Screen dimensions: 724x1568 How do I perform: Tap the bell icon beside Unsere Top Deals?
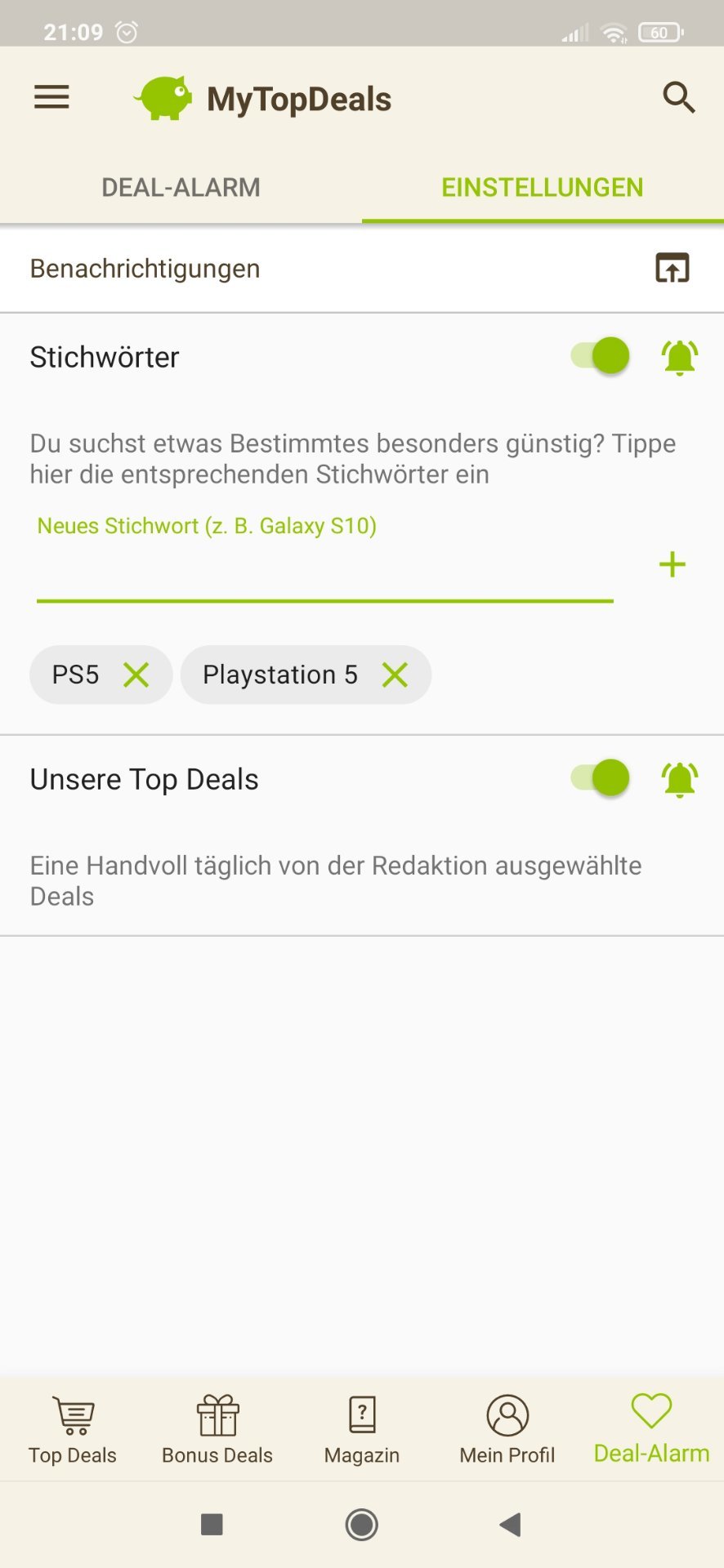pyautogui.click(x=679, y=779)
